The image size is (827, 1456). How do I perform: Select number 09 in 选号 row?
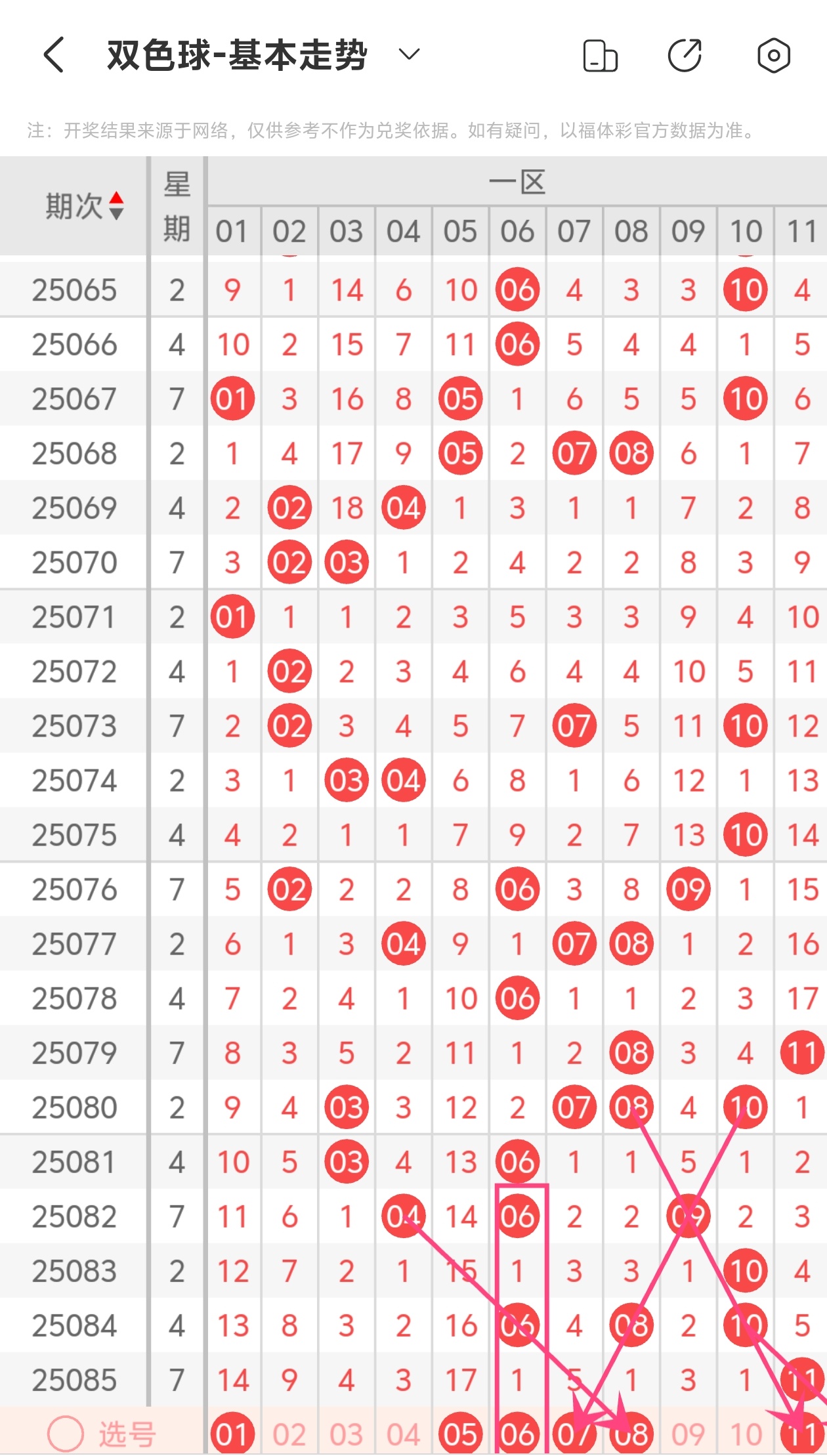pos(688,1434)
